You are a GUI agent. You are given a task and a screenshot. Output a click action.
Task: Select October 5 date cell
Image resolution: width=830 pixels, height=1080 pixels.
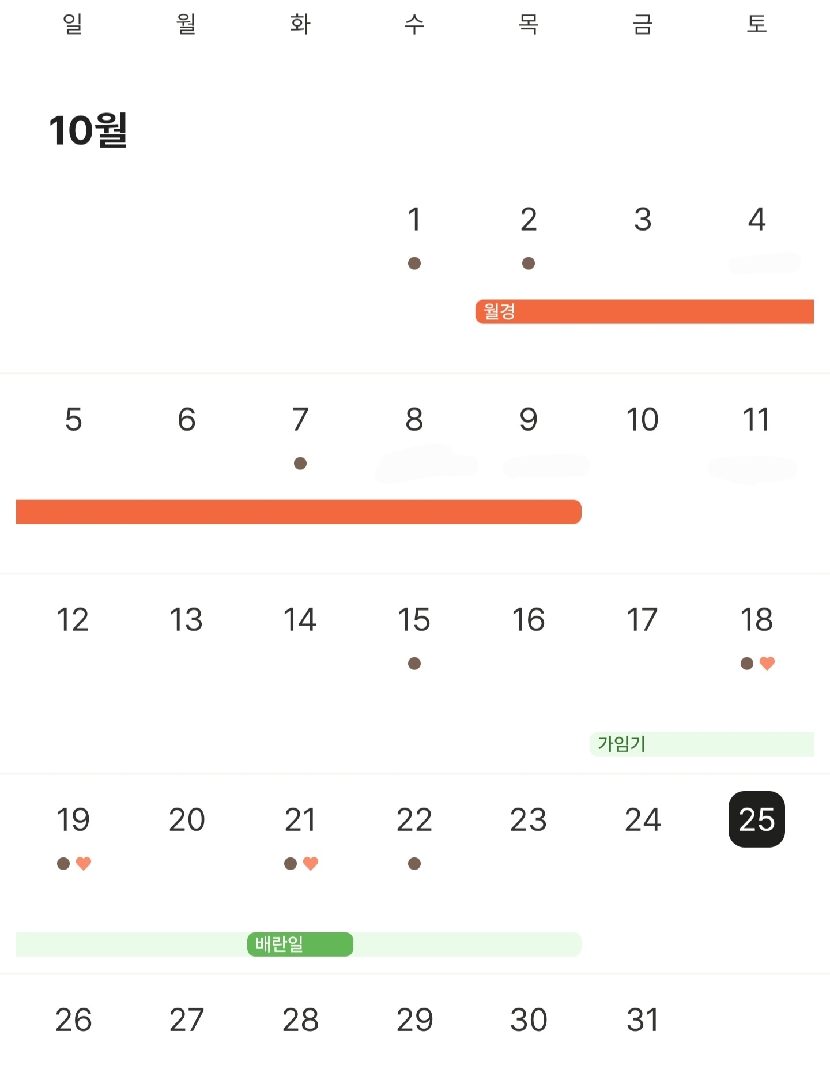tap(73, 420)
